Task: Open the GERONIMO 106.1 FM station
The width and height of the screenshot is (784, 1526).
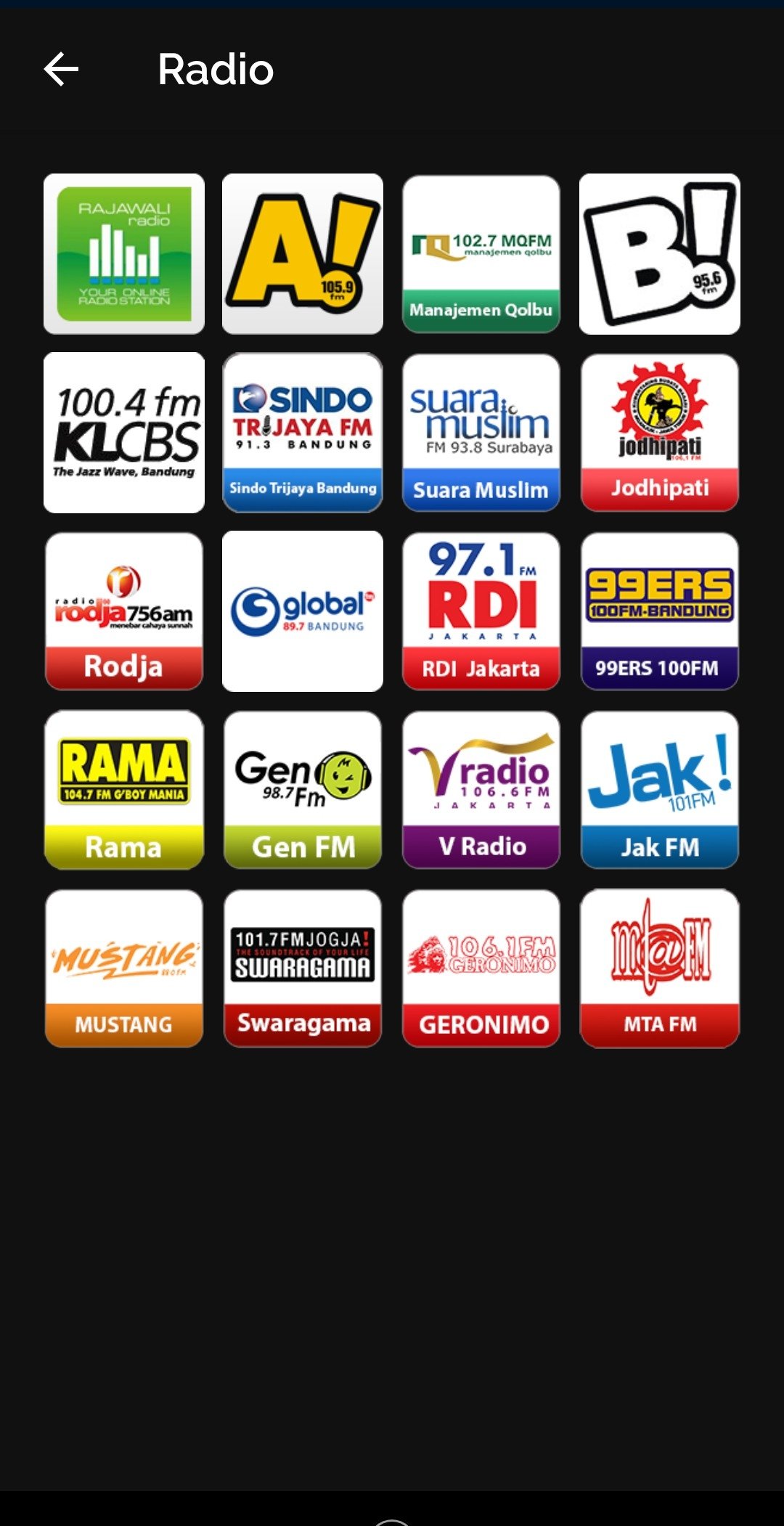Action: point(481,968)
